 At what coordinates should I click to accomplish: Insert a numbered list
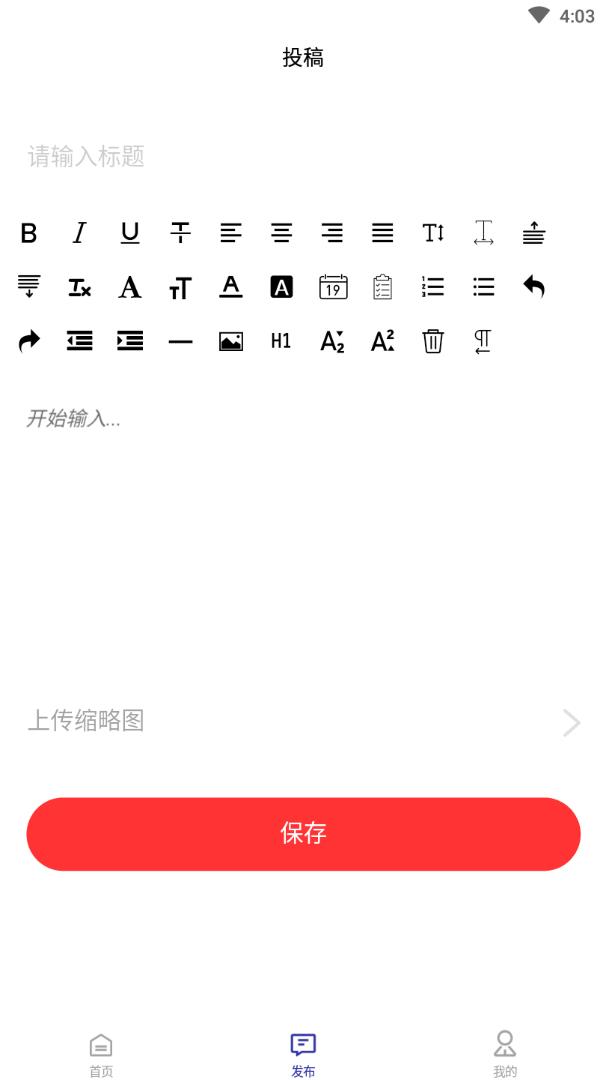[x=432, y=288]
